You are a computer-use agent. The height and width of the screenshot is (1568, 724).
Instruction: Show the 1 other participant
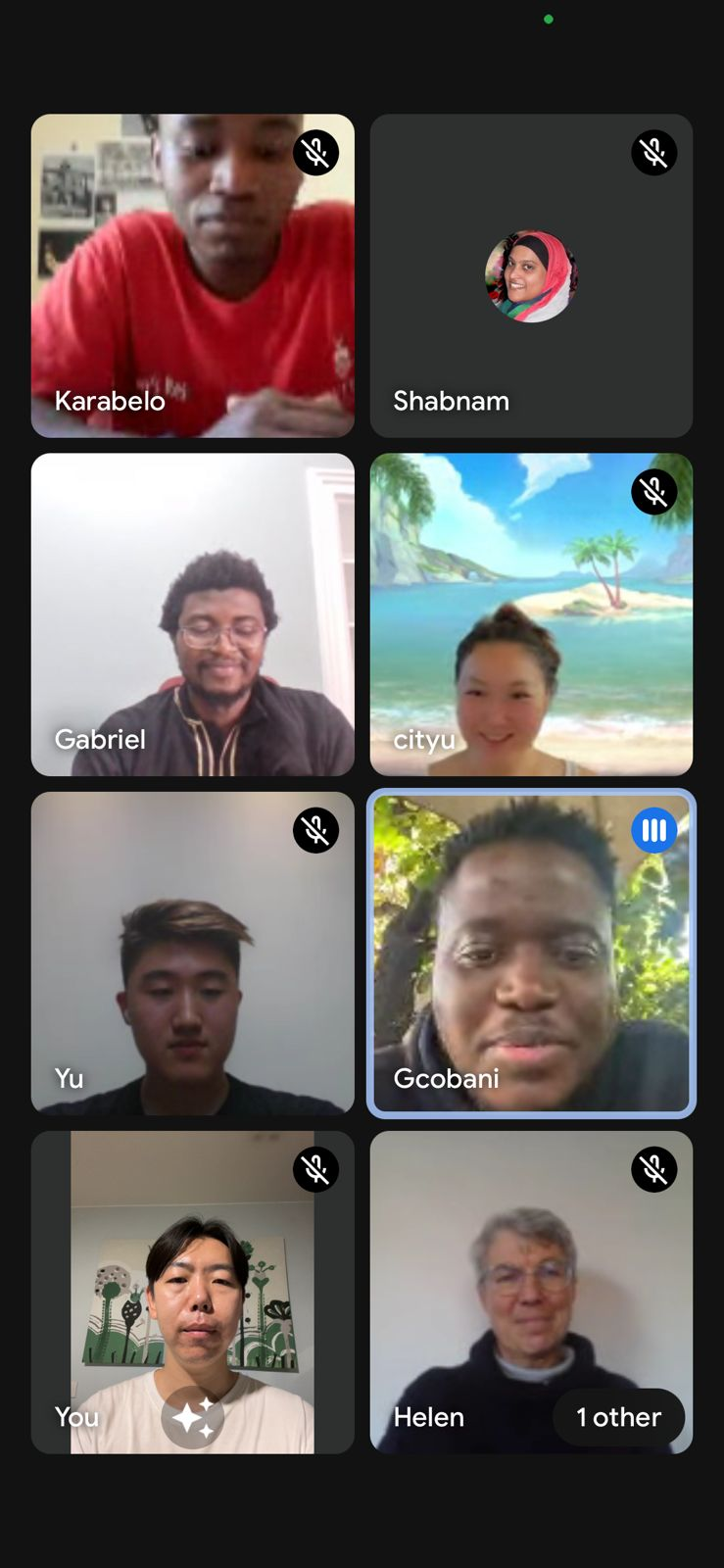(618, 1417)
